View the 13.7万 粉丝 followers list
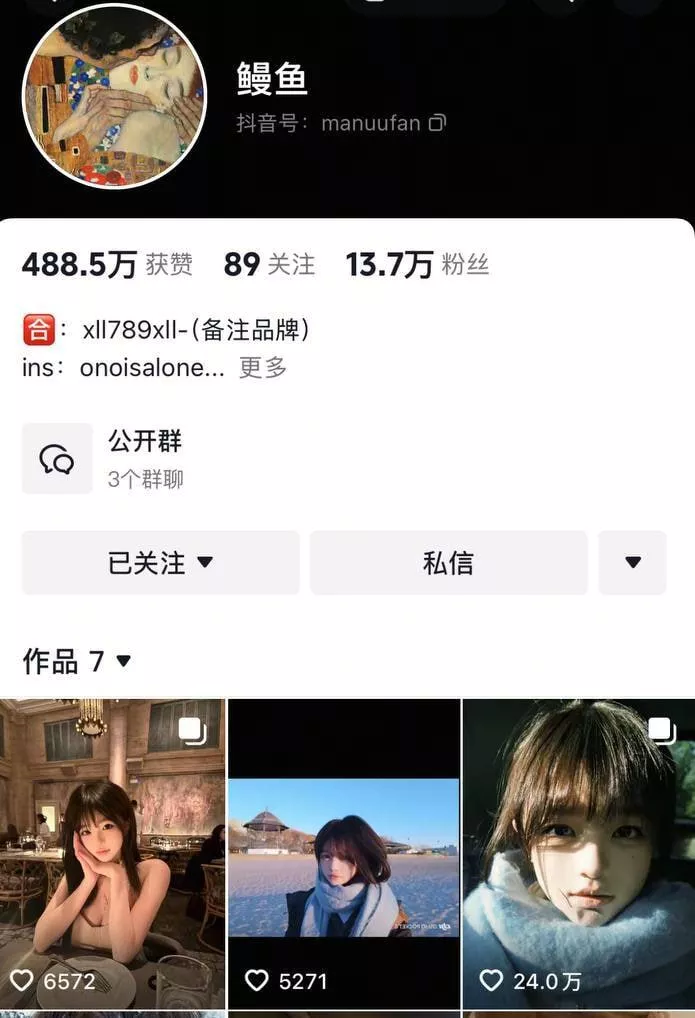Image resolution: width=695 pixels, height=1018 pixels. [x=417, y=265]
